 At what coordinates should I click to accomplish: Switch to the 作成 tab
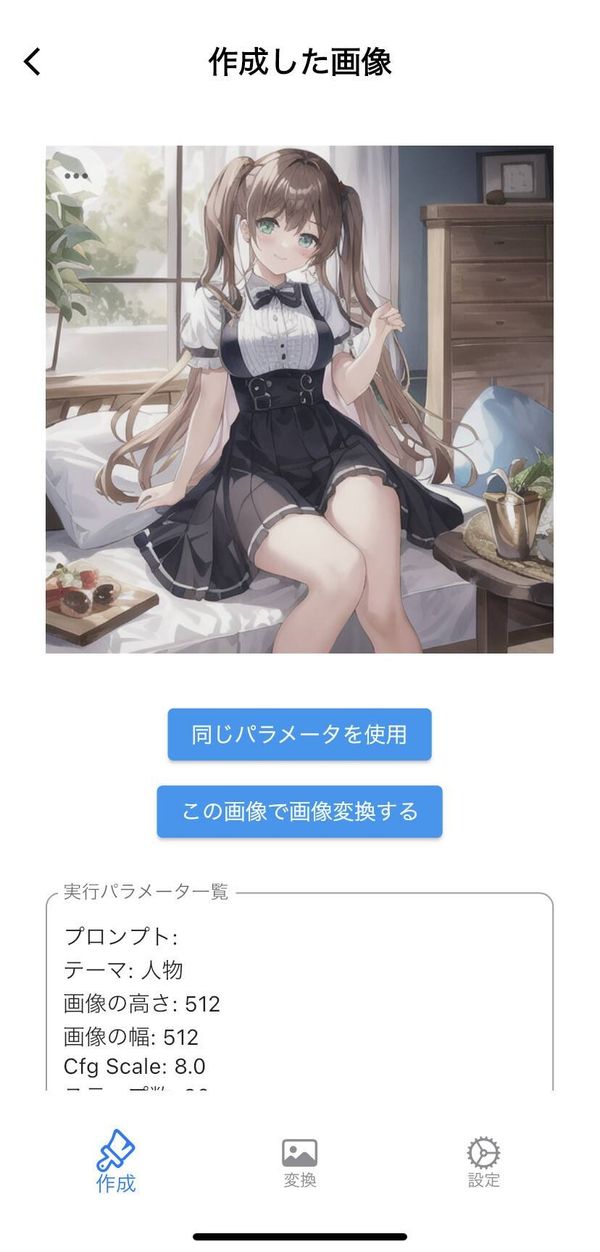tap(116, 1163)
